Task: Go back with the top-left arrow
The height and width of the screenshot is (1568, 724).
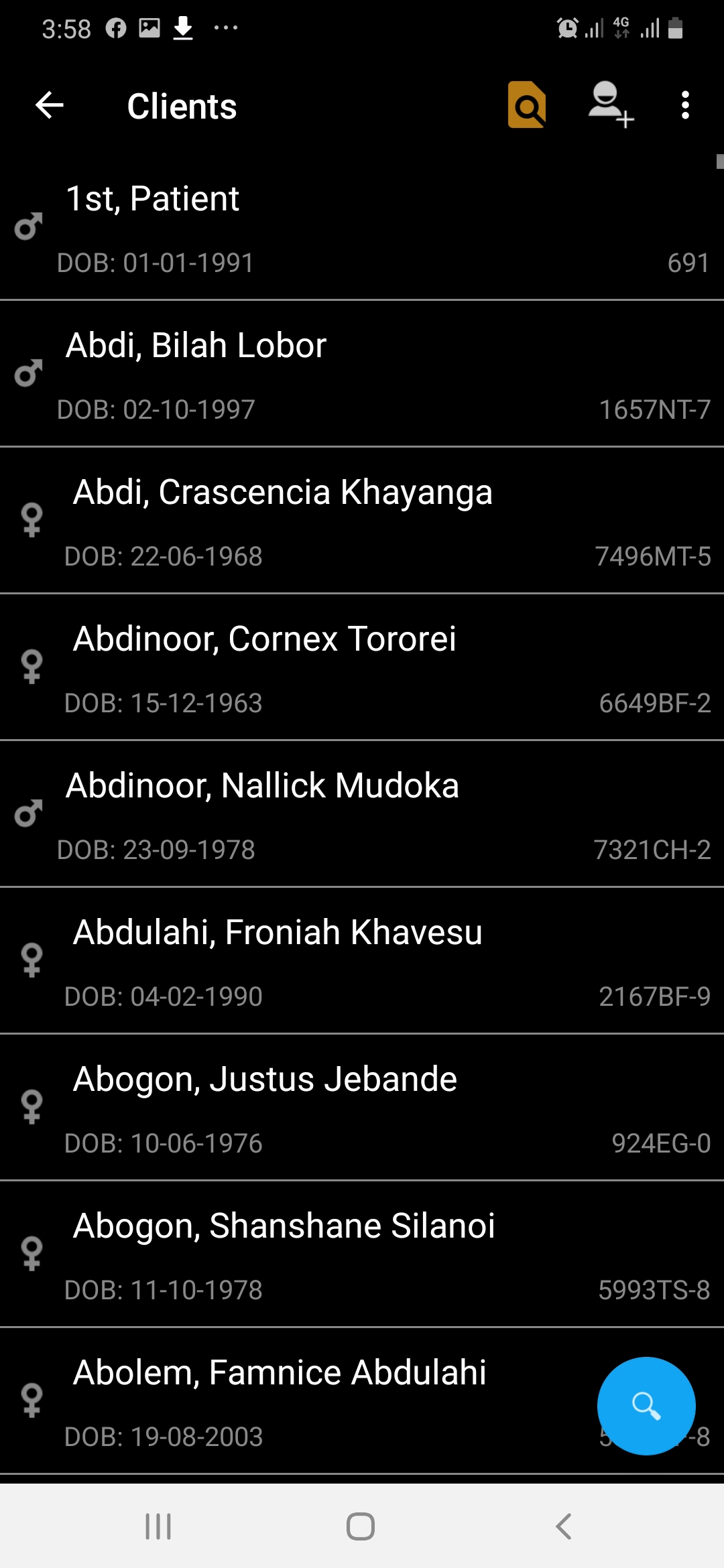Action: (49, 105)
